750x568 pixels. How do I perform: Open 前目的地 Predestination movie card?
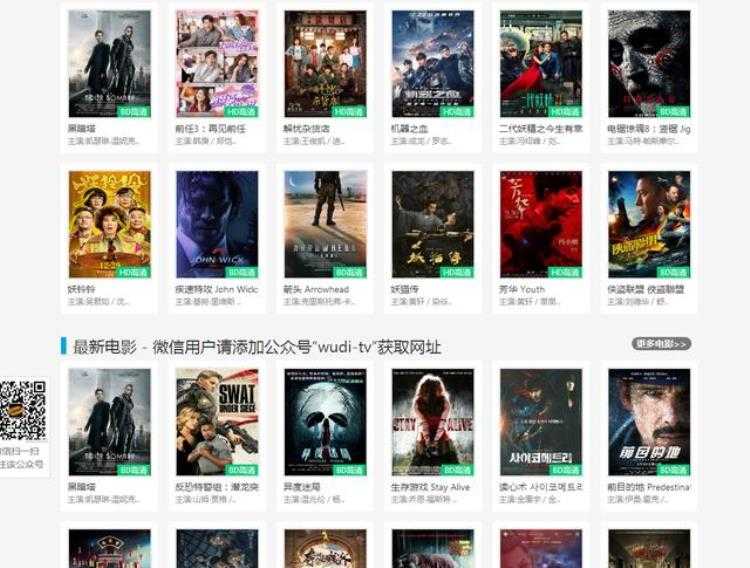[x=649, y=422]
